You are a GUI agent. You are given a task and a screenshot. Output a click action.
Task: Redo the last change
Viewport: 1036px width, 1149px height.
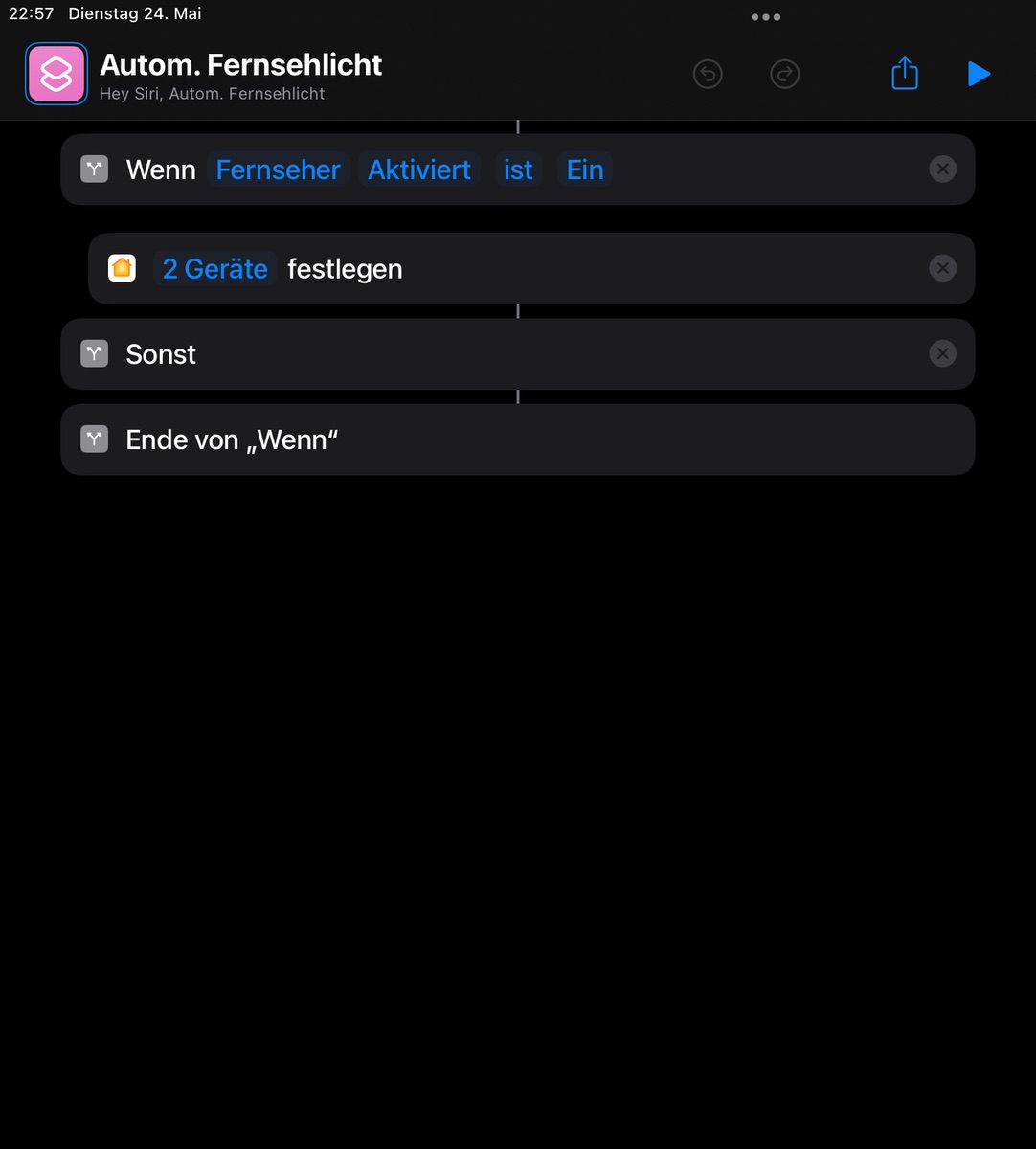point(785,74)
